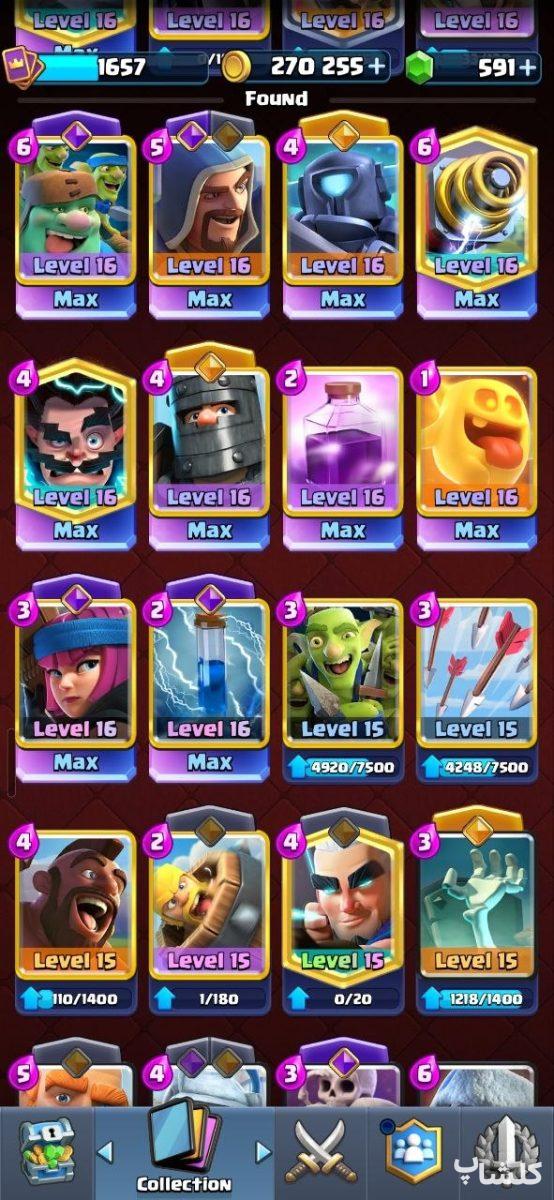The width and height of the screenshot is (554, 1200).
Task: Select the Mini P.E.K.K.A card
Action: [343, 218]
